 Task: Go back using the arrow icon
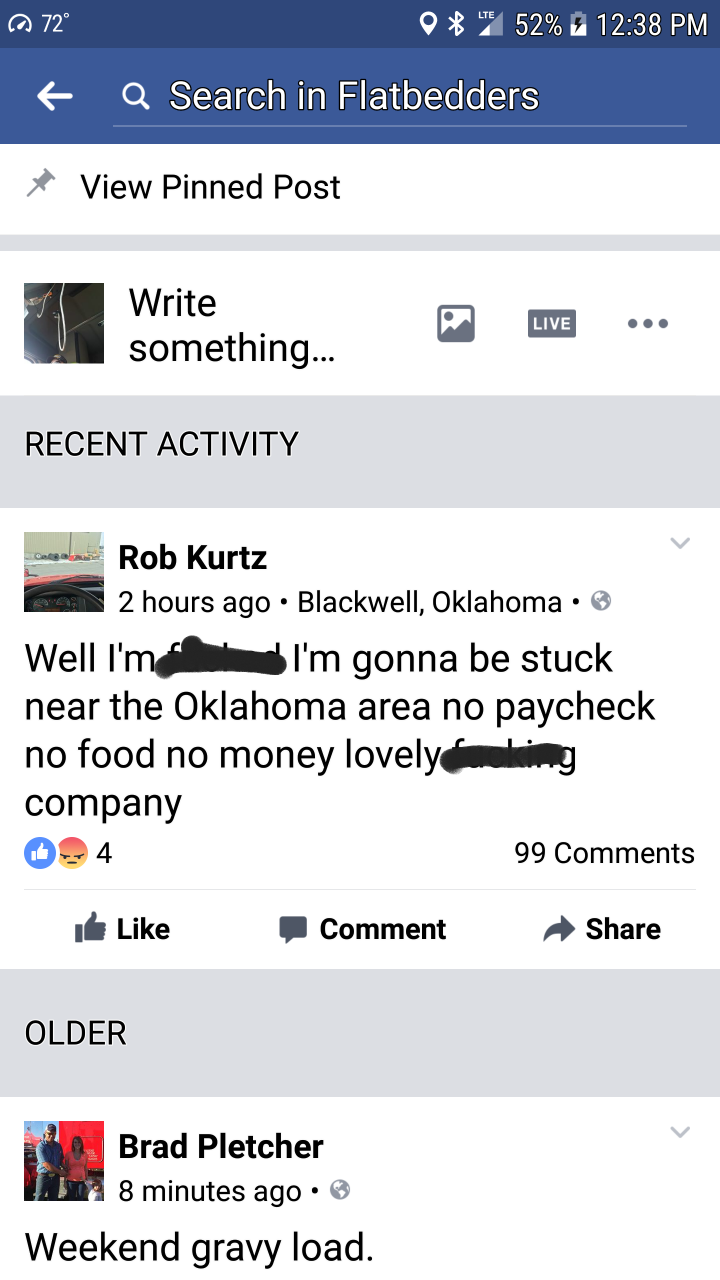coord(55,96)
